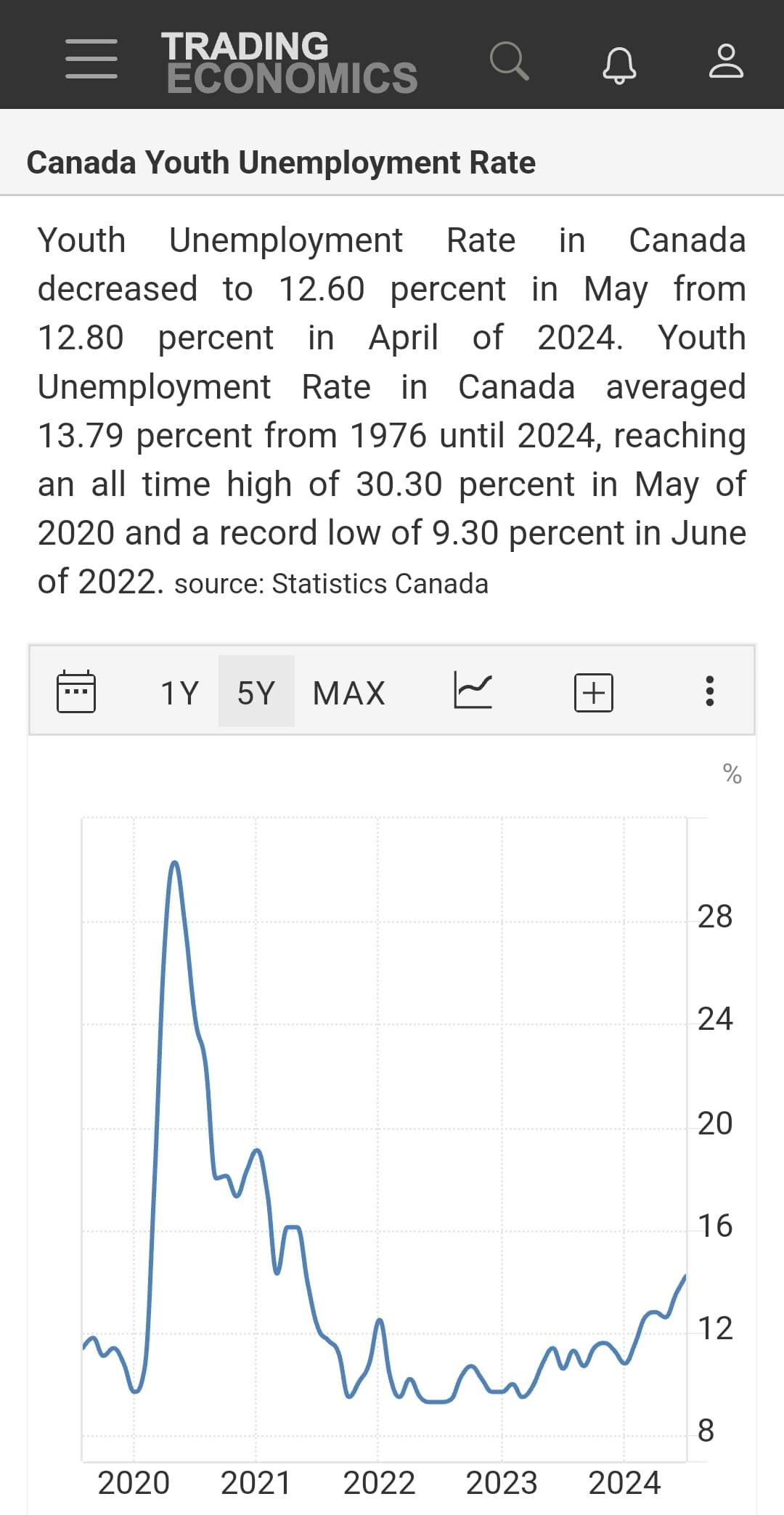This screenshot has width=784, height=1515.
Task: Open the calendar date range picker
Action: [76, 691]
